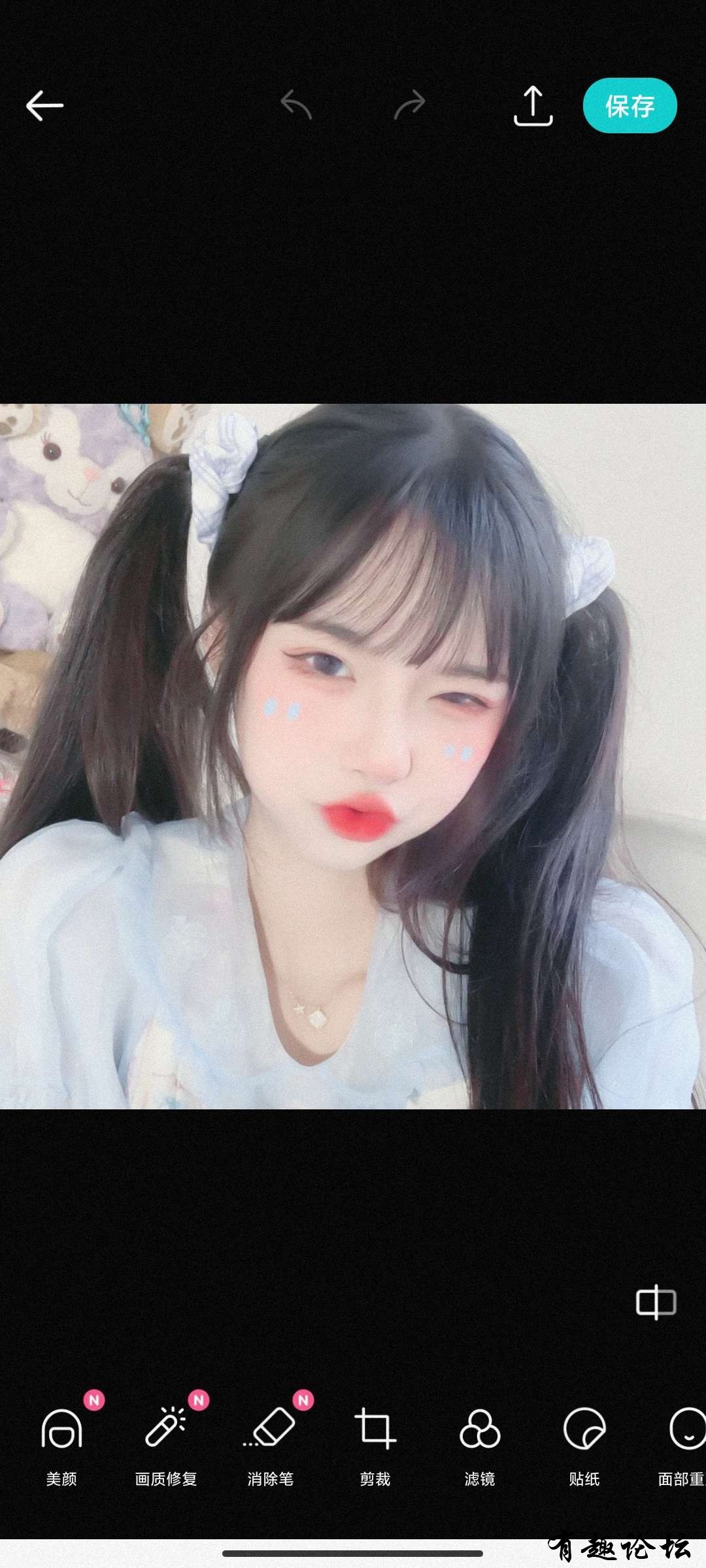
Task: Tap the compare before/after icon
Action: [656, 1303]
